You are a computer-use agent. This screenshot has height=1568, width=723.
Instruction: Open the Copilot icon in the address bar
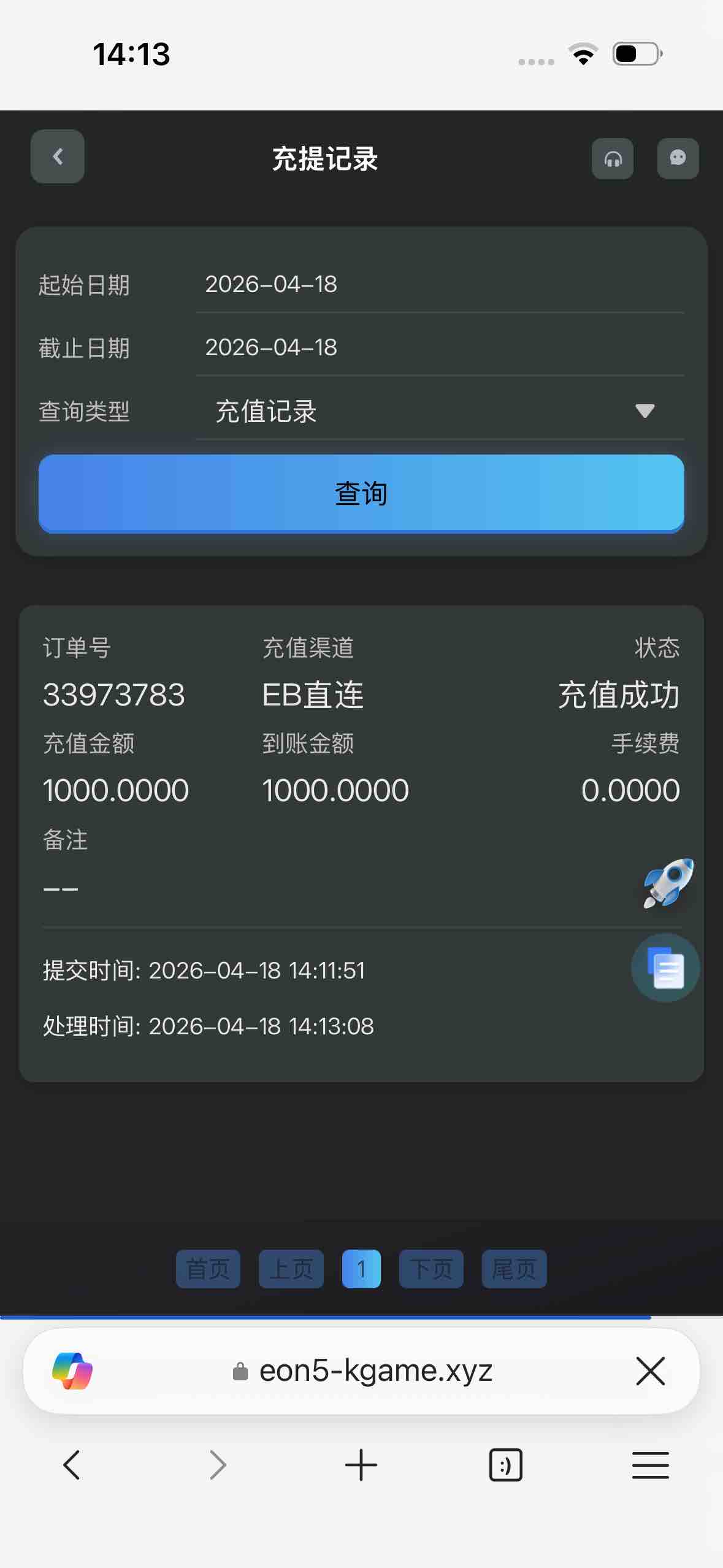coord(72,1371)
